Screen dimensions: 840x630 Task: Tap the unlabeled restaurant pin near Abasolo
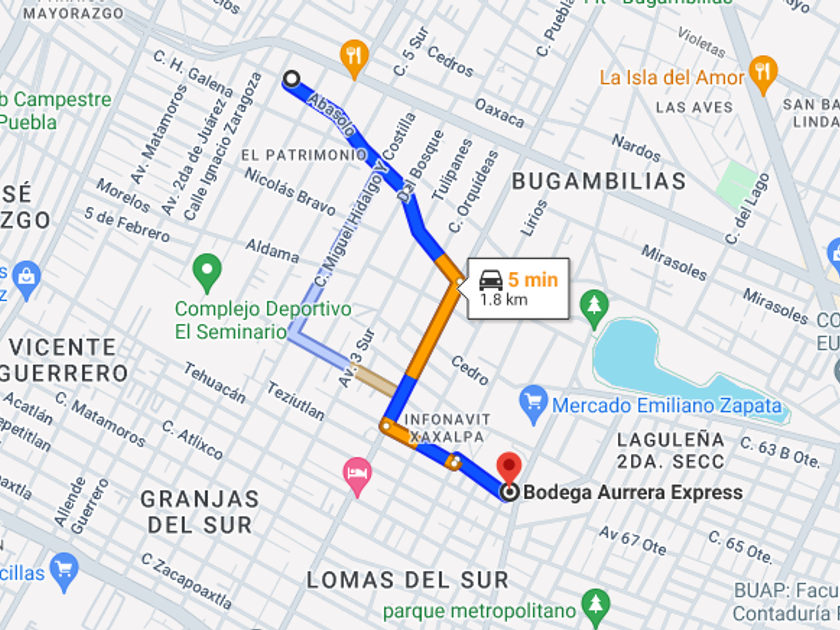354,57
